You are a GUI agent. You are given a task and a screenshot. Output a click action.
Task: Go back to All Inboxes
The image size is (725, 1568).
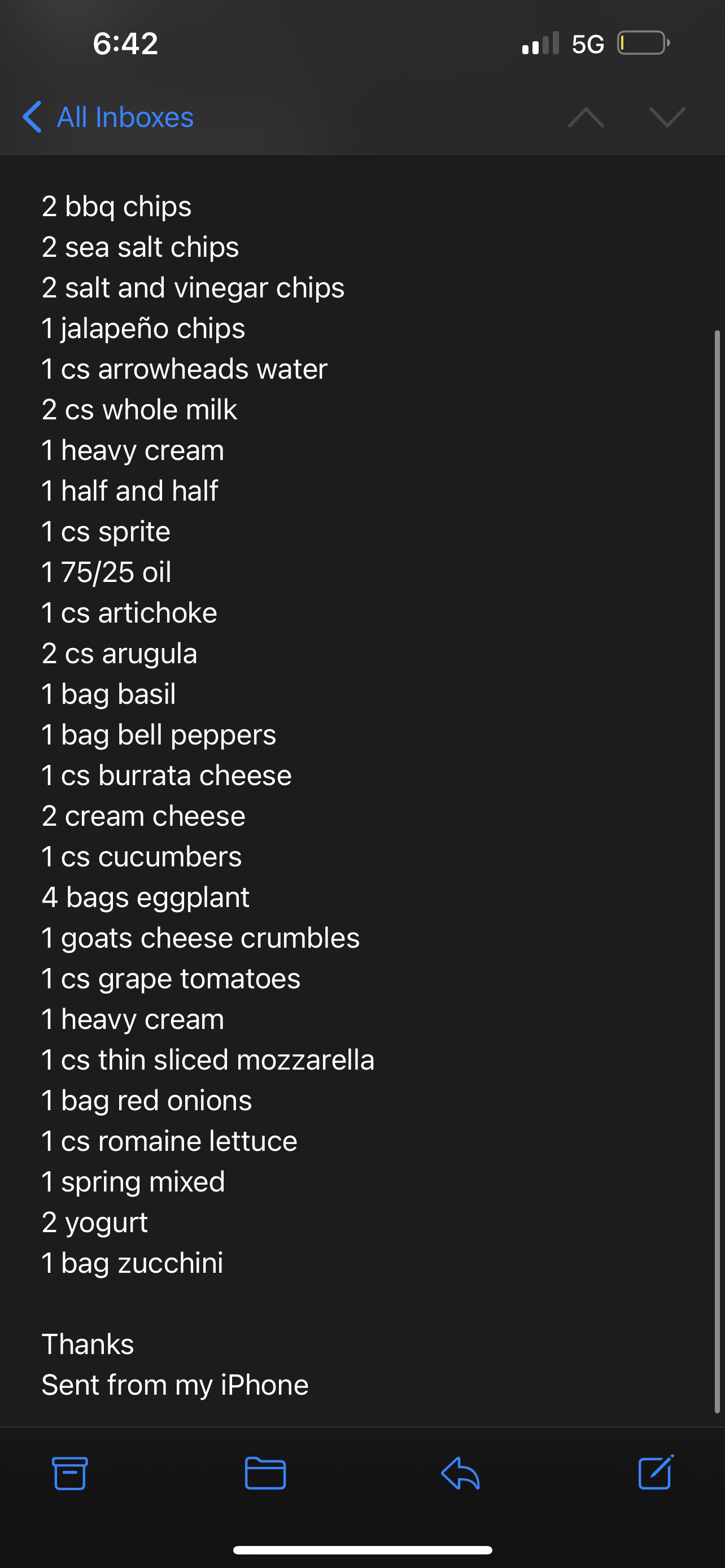108,117
